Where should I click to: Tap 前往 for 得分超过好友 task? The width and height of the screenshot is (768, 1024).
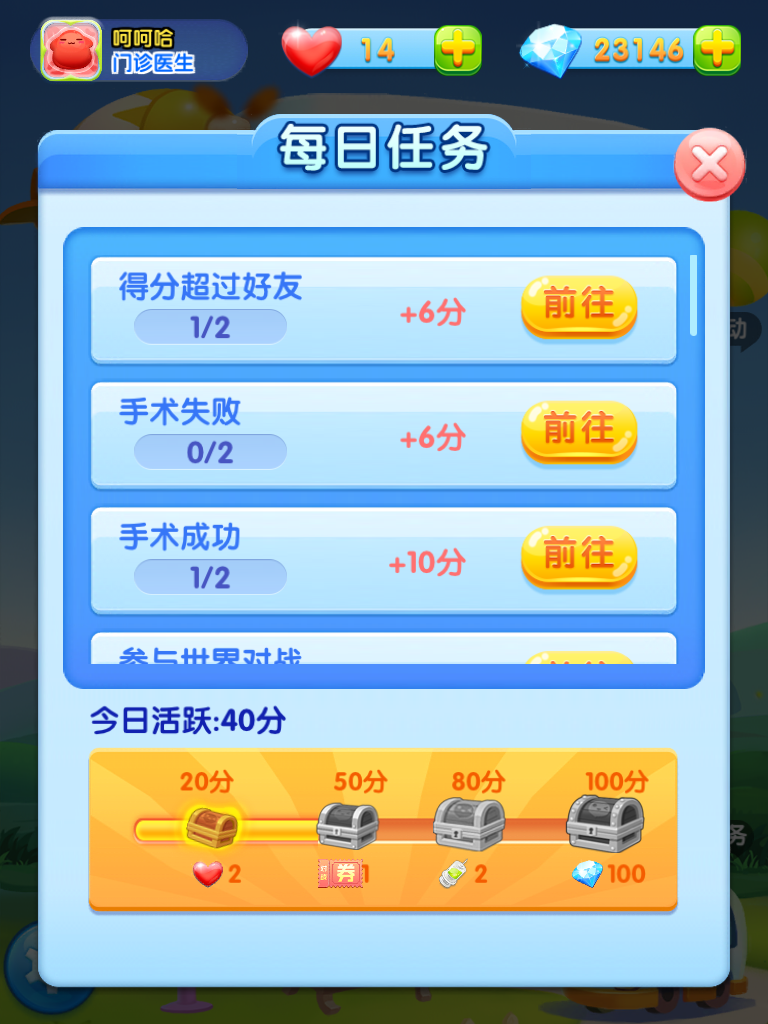[x=579, y=307]
